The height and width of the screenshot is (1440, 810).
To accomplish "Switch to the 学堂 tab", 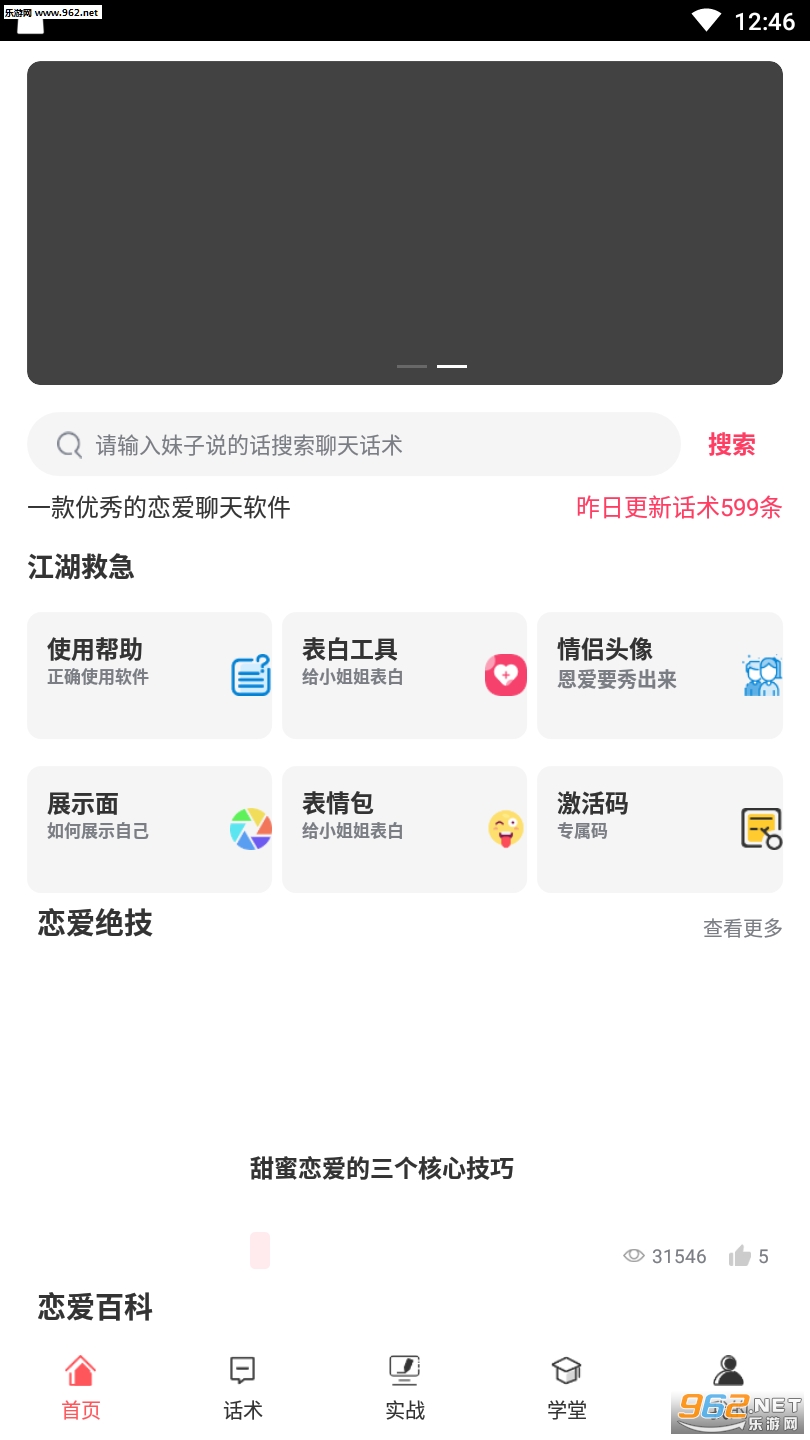I will tap(567, 1388).
